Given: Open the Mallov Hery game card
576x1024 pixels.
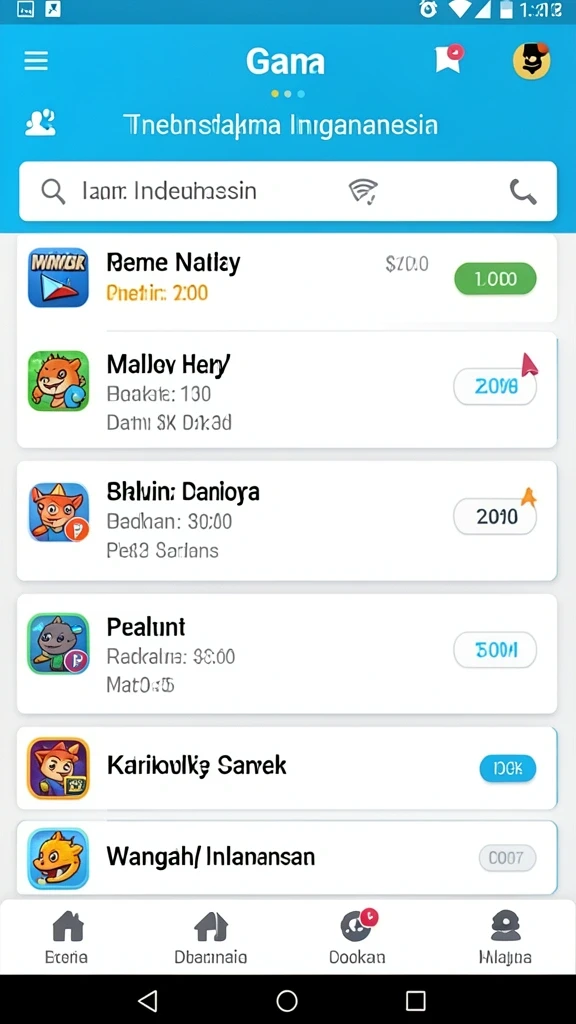Looking at the screenshot, I should click(287, 390).
